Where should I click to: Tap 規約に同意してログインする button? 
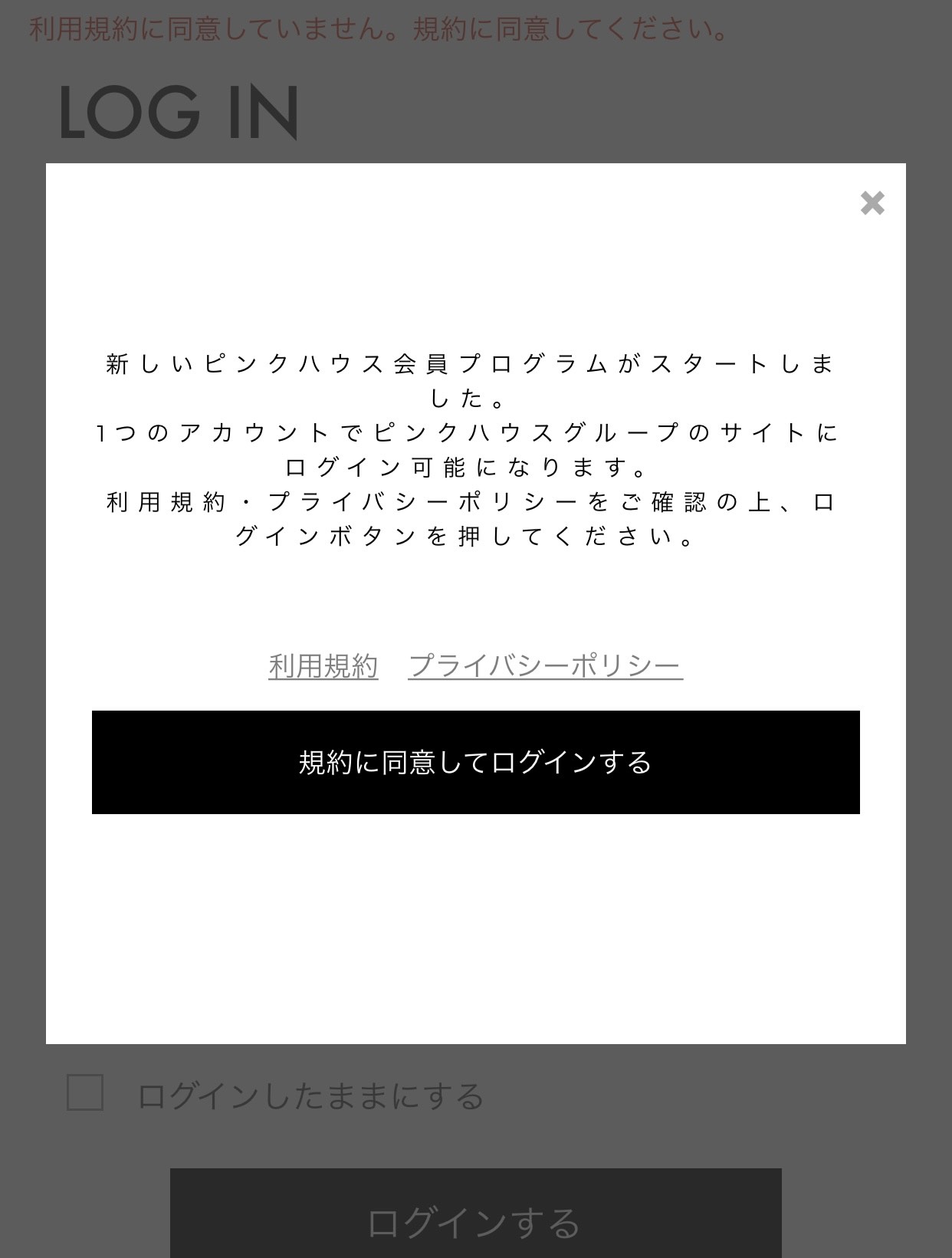[475, 762]
